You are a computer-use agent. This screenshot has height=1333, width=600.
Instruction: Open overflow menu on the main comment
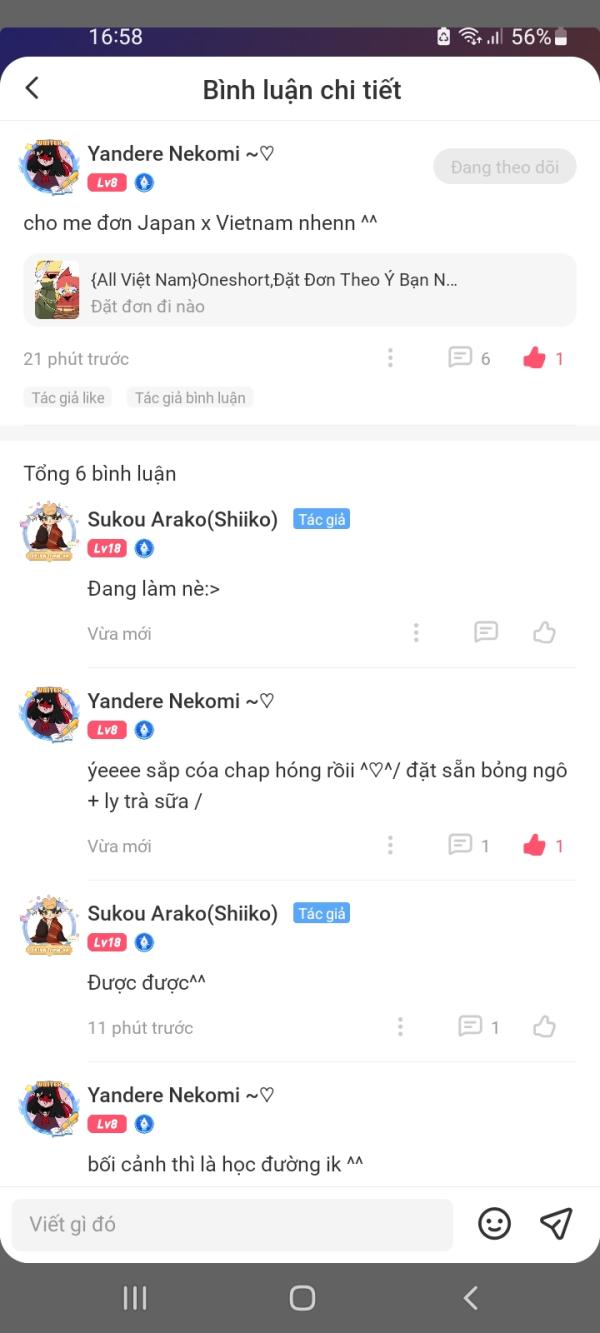(390, 358)
